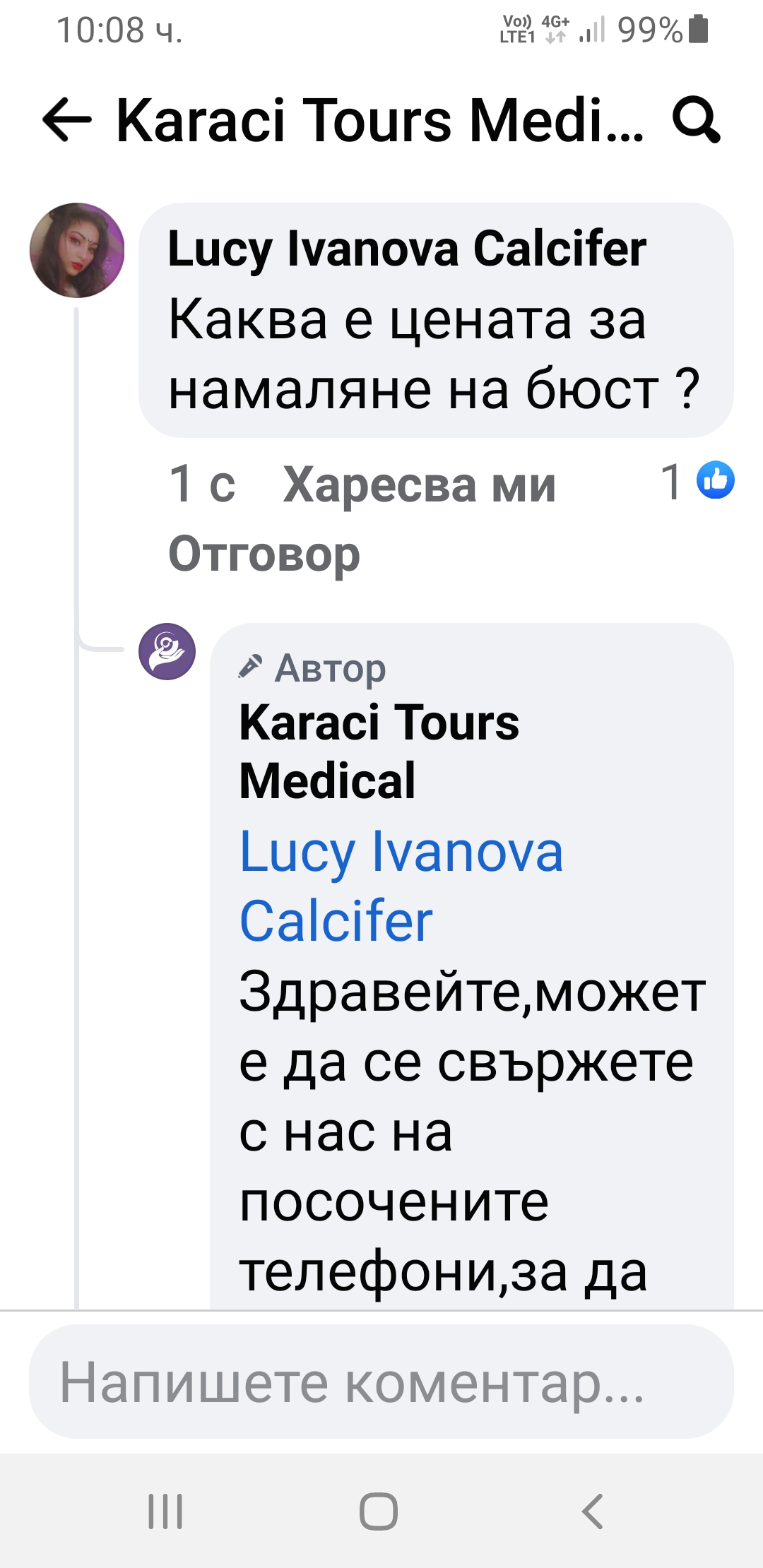Tap Lucy Ivanova Calcifer's comment author name
The width and height of the screenshot is (763, 1568).
406,249
